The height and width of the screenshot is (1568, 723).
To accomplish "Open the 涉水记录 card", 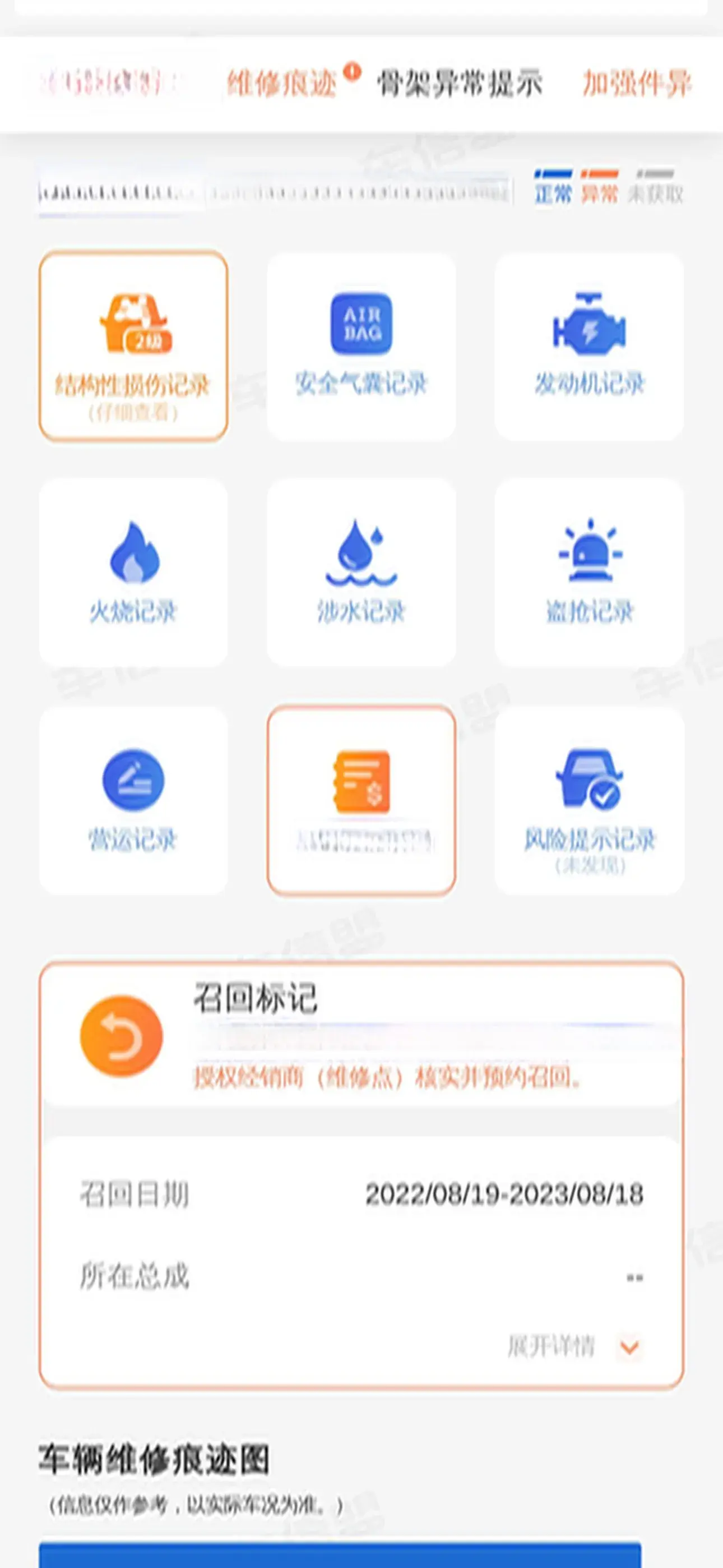I will [361, 572].
